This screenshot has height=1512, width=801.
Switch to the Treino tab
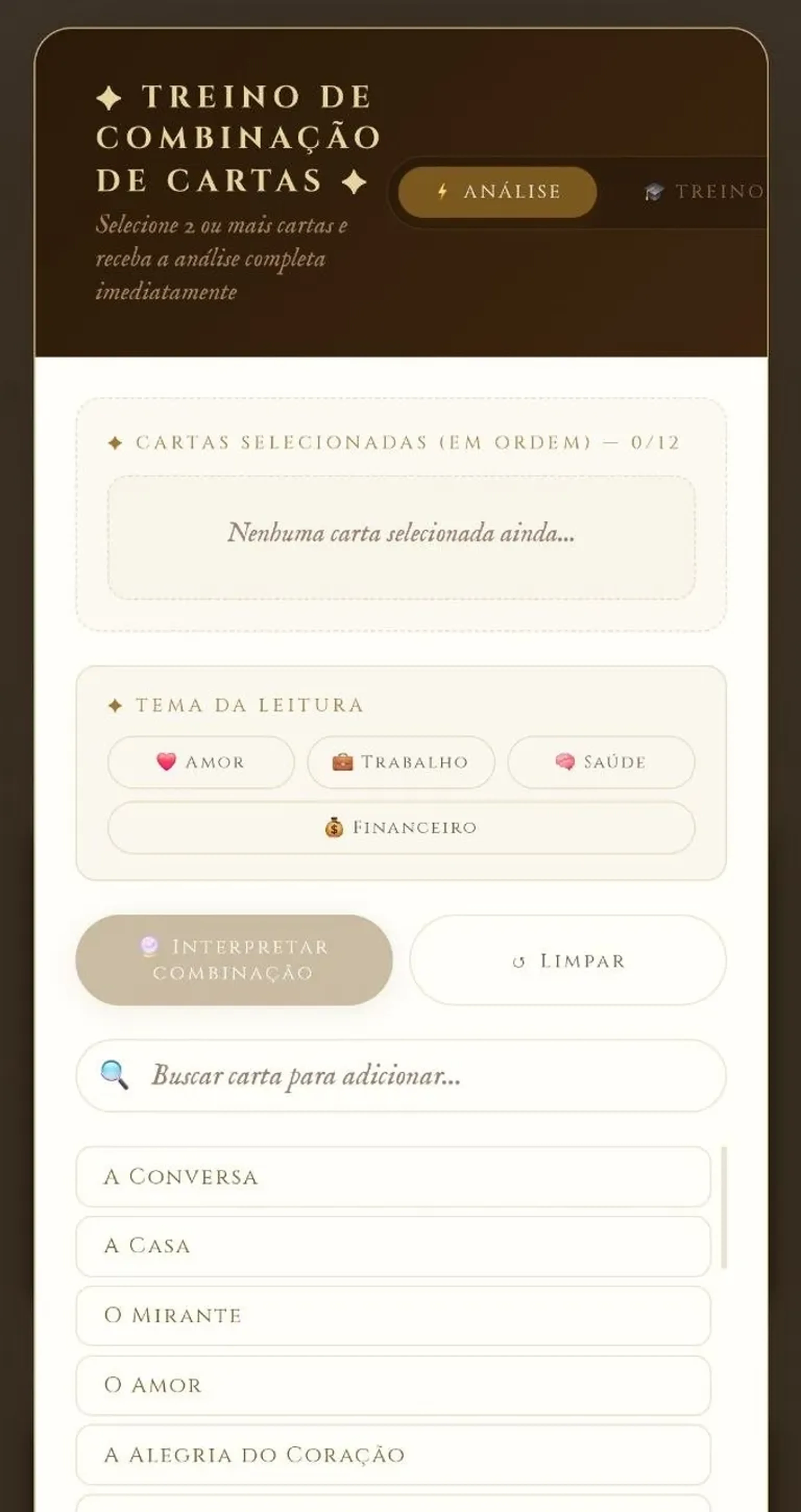tap(705, 192)
